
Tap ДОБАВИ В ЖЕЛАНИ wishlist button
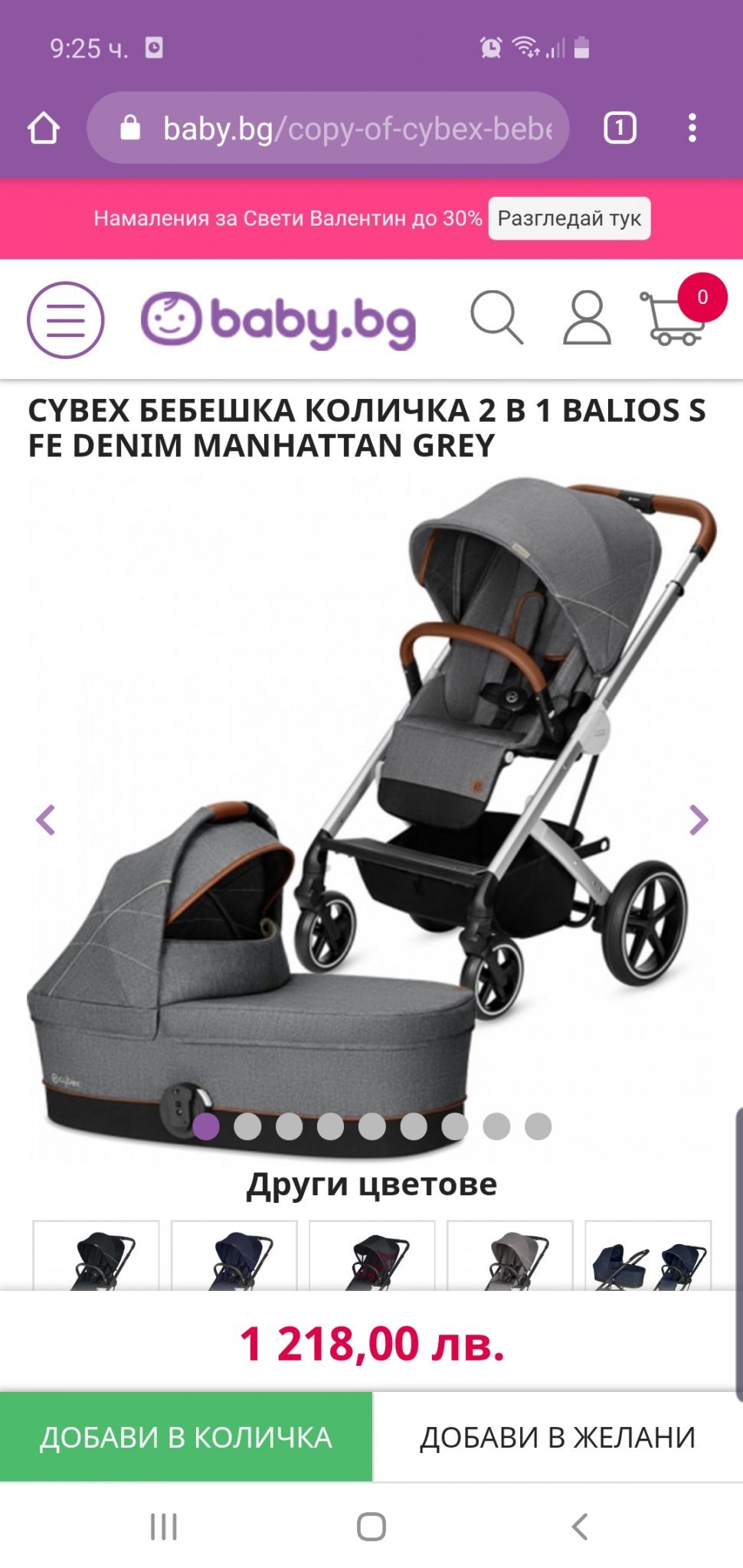pyautogui.click(x=558, y=1437)
